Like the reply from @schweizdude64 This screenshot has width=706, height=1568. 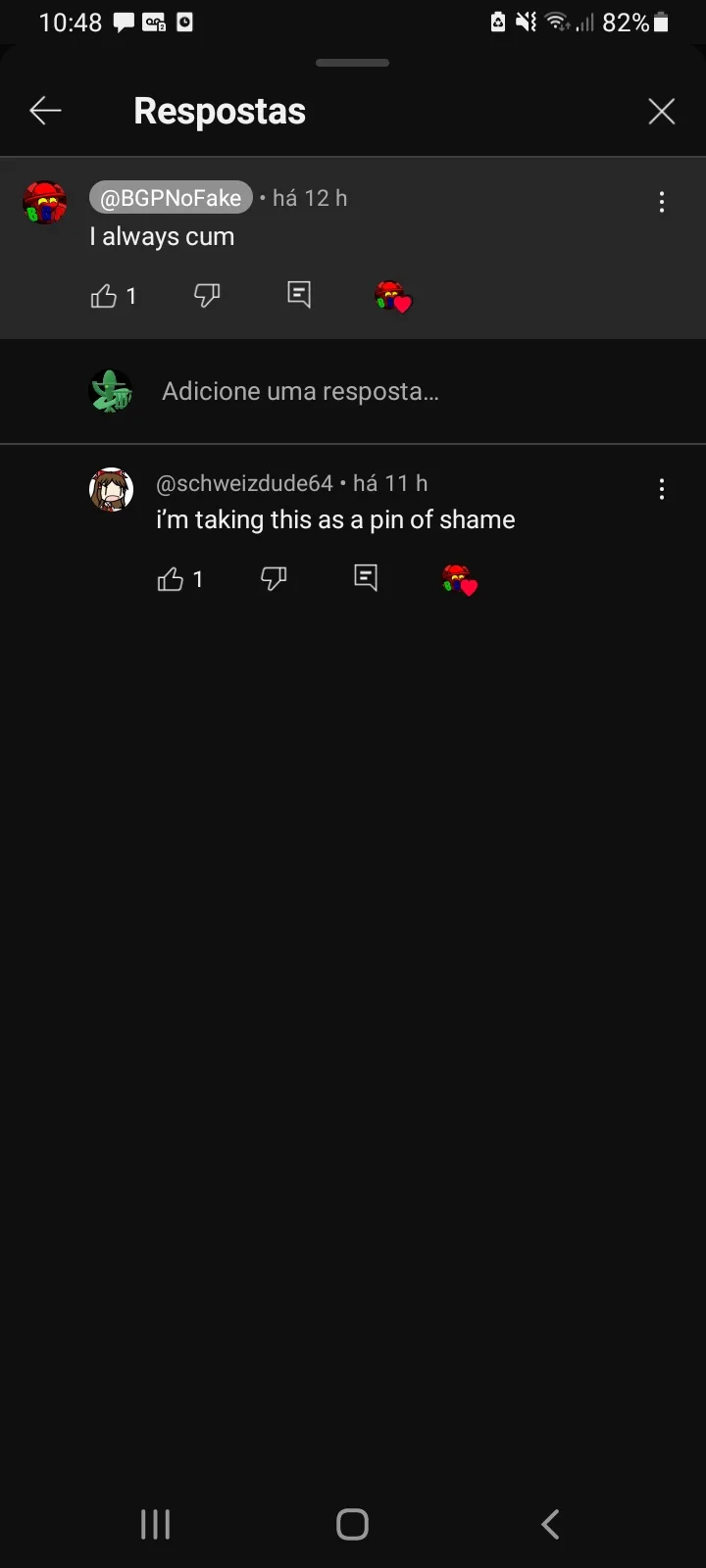[171, 579]
